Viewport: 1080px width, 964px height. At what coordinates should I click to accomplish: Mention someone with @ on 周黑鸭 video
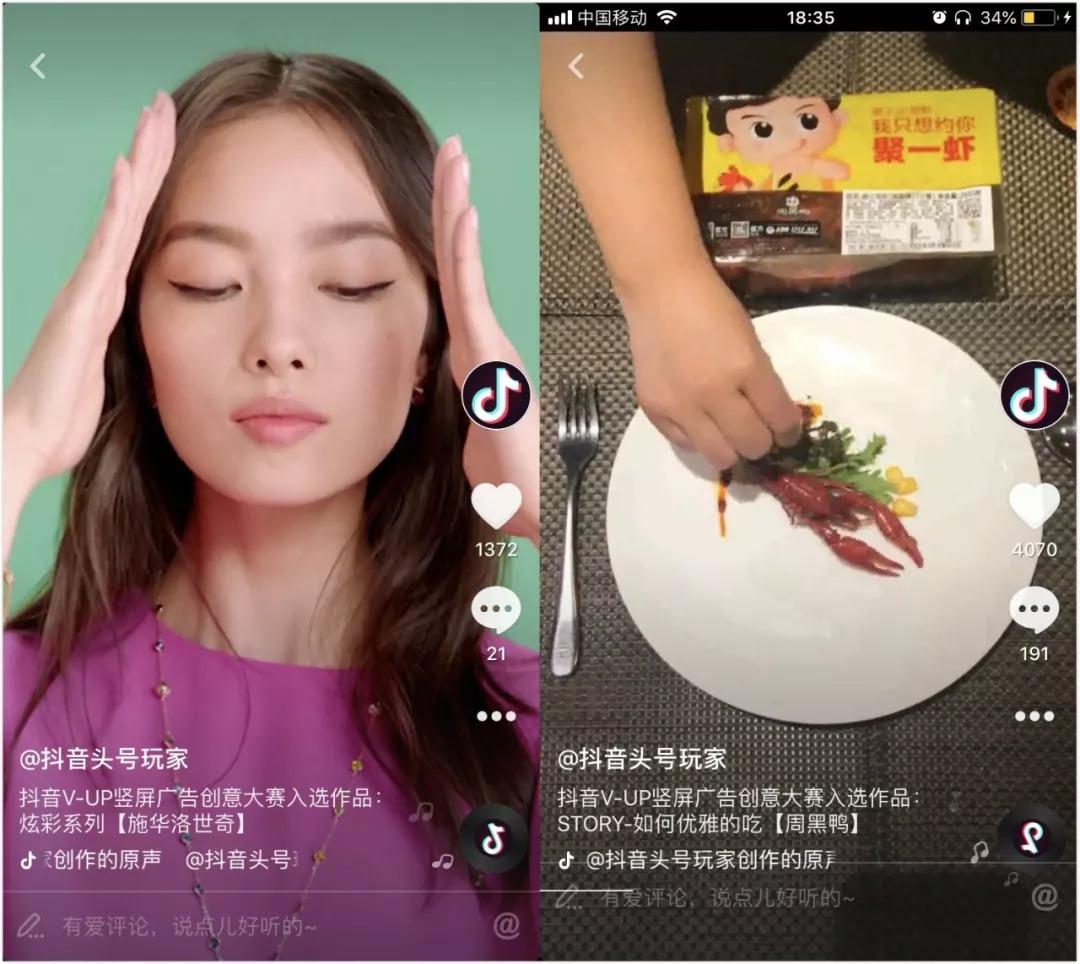tap(1045, 897)
